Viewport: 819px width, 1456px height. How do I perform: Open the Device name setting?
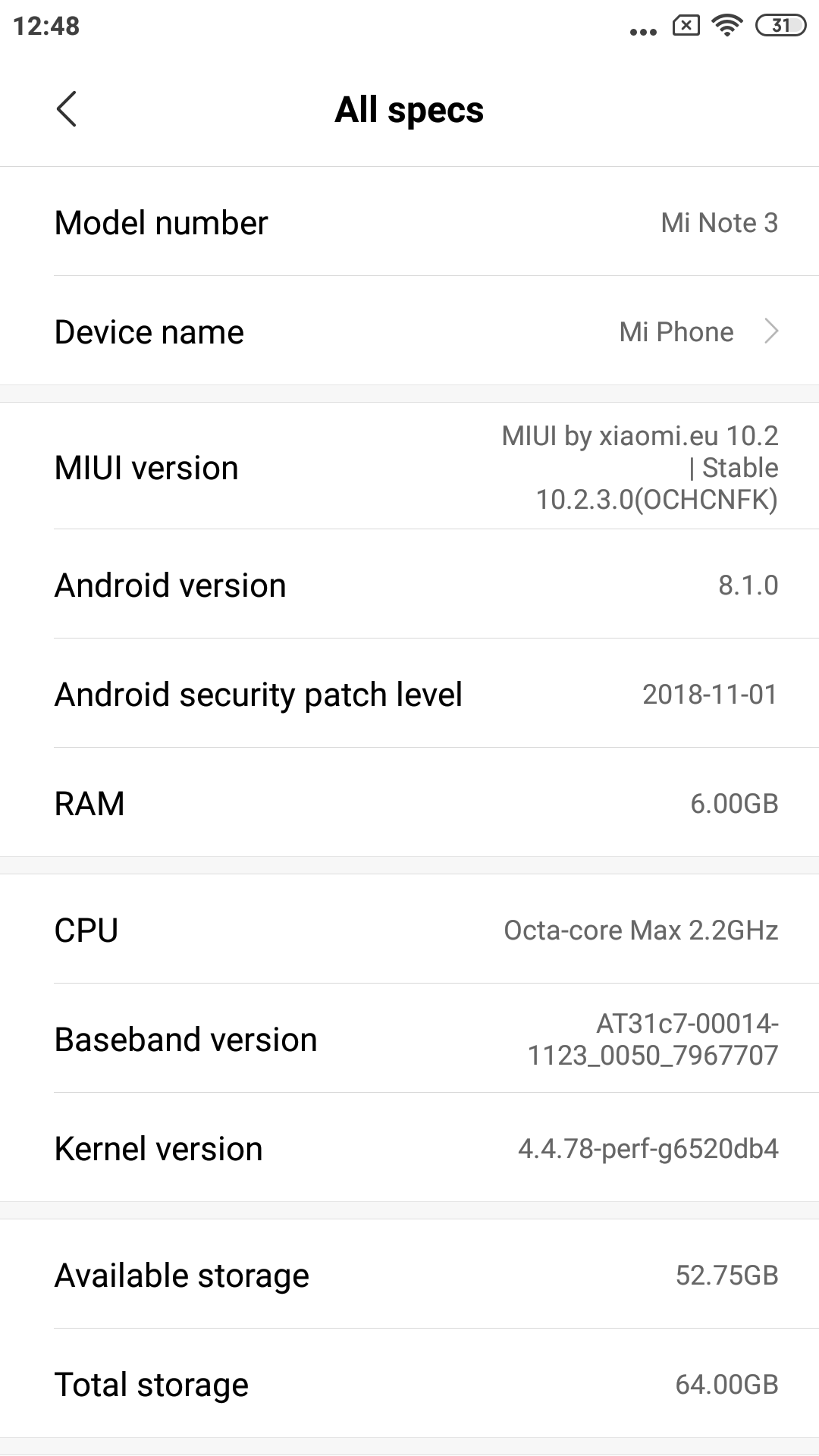pyautogui.click(x=409, y=331)
